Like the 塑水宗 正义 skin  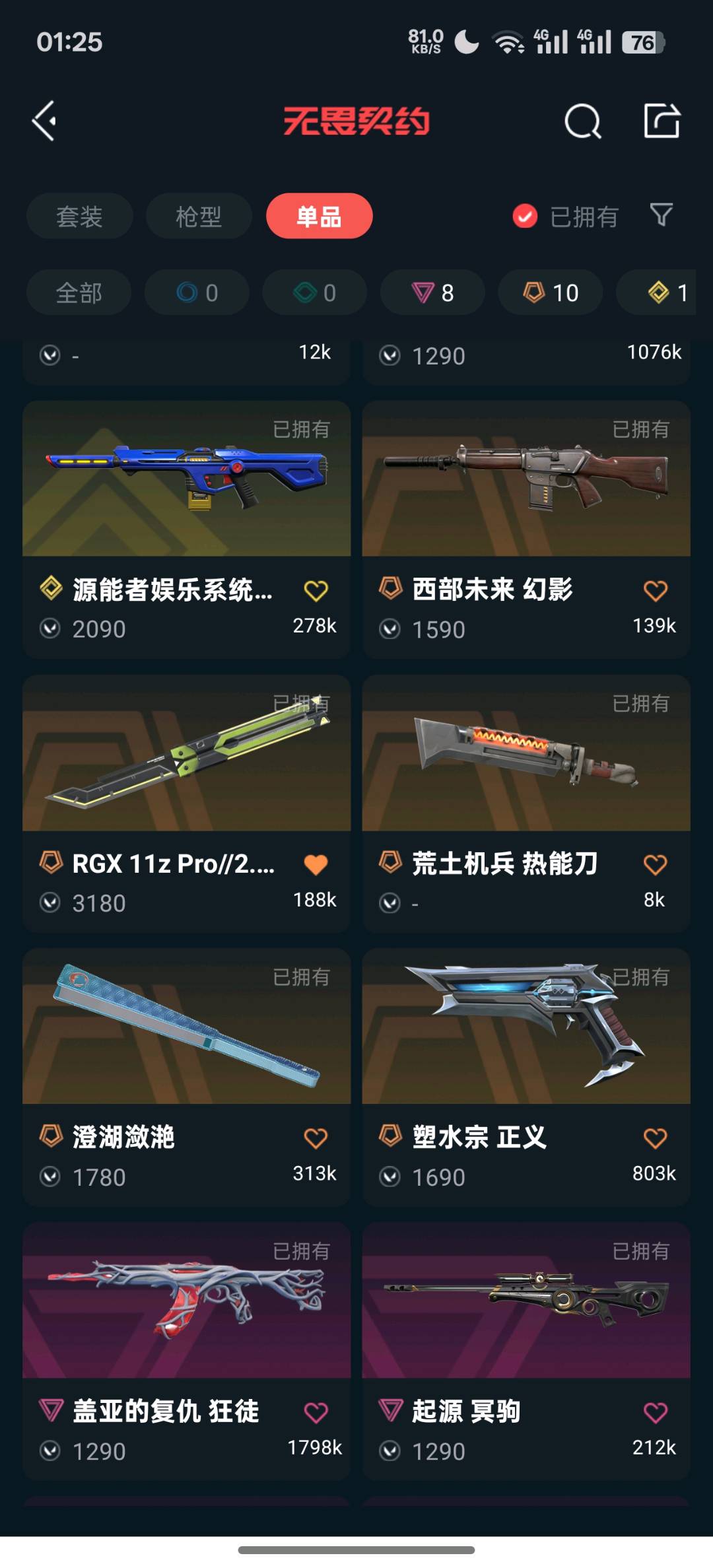(655, 1138)
